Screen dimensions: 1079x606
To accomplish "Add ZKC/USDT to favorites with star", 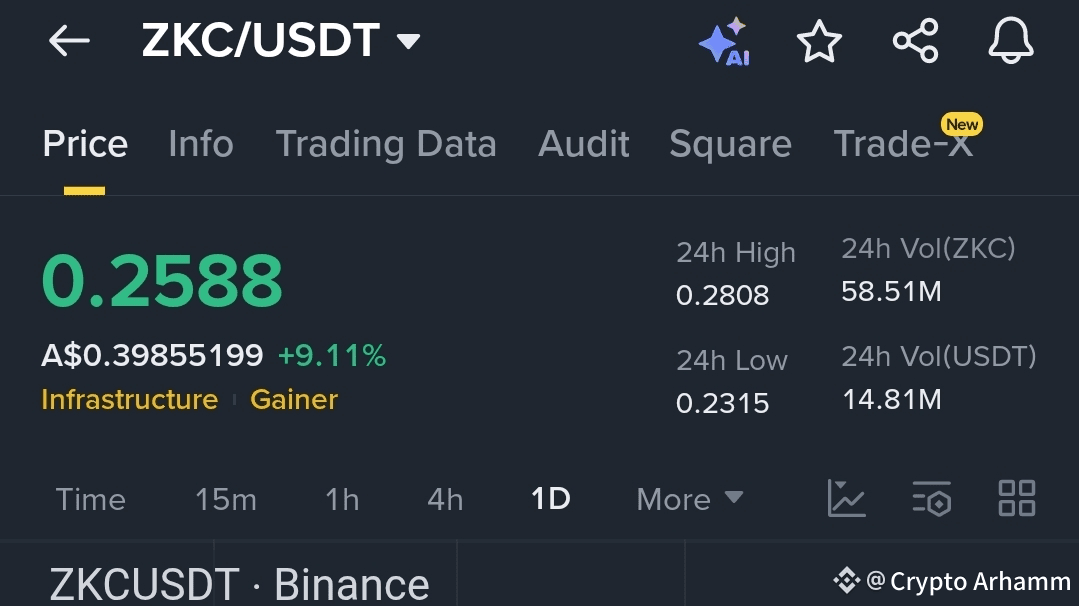I will click(x=819, y=42).
